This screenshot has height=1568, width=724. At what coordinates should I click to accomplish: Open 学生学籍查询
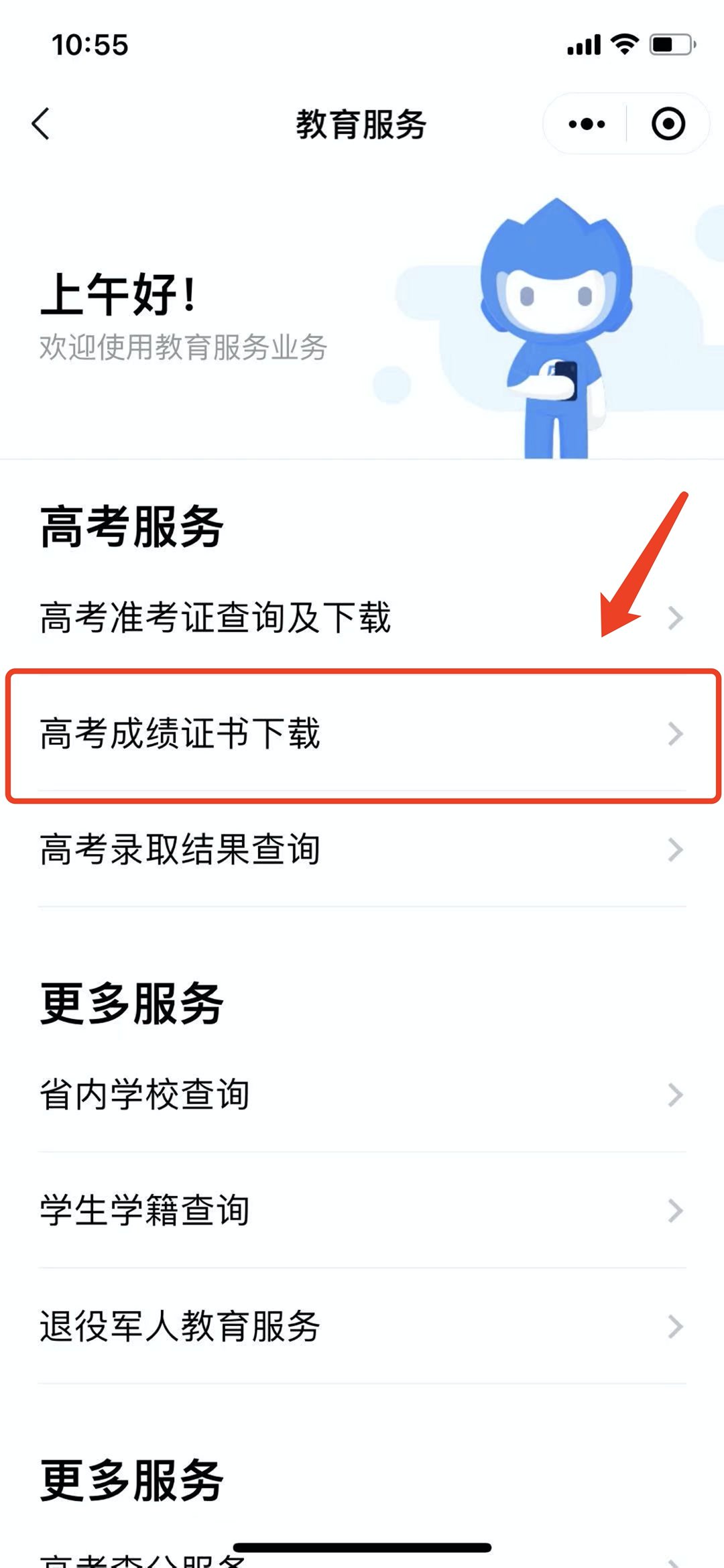coord(362,1211)
